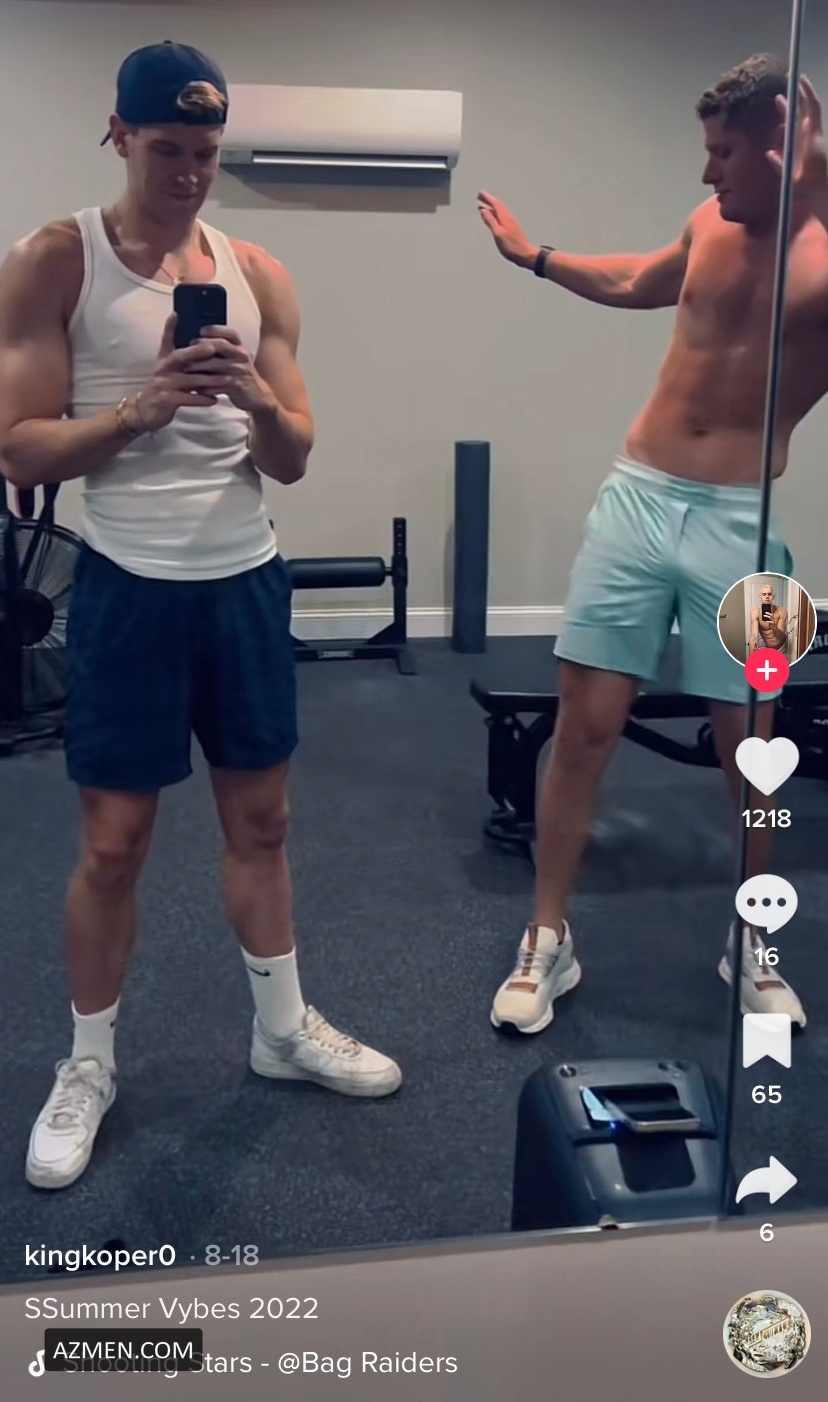Share this video with the arrow icon
The image size is (828, 1402).
point(766,1181)
